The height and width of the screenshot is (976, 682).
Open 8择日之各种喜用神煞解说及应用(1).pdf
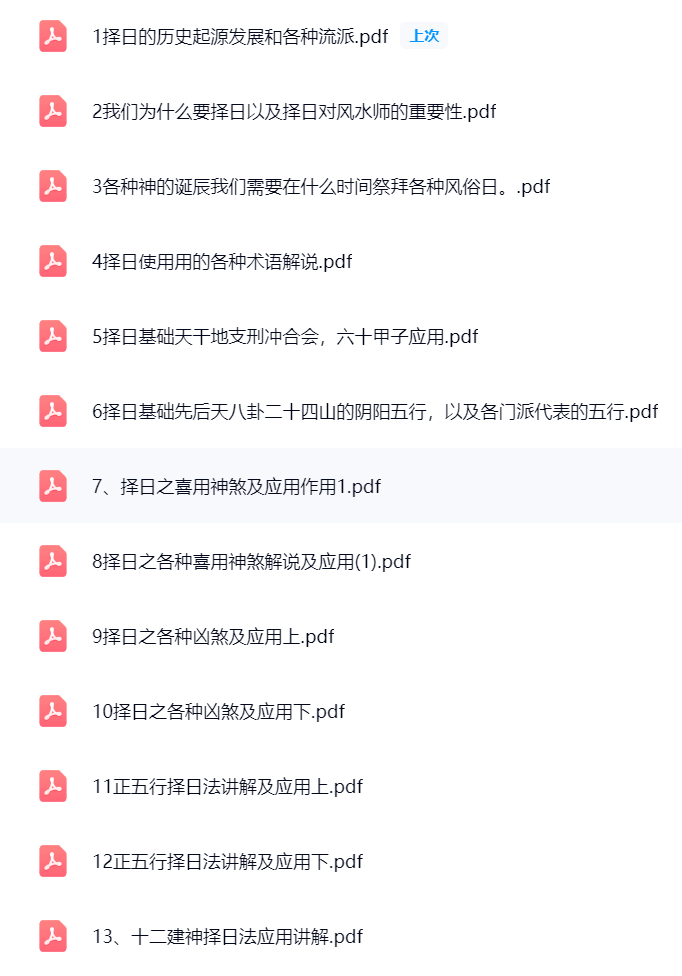[251, 562]
